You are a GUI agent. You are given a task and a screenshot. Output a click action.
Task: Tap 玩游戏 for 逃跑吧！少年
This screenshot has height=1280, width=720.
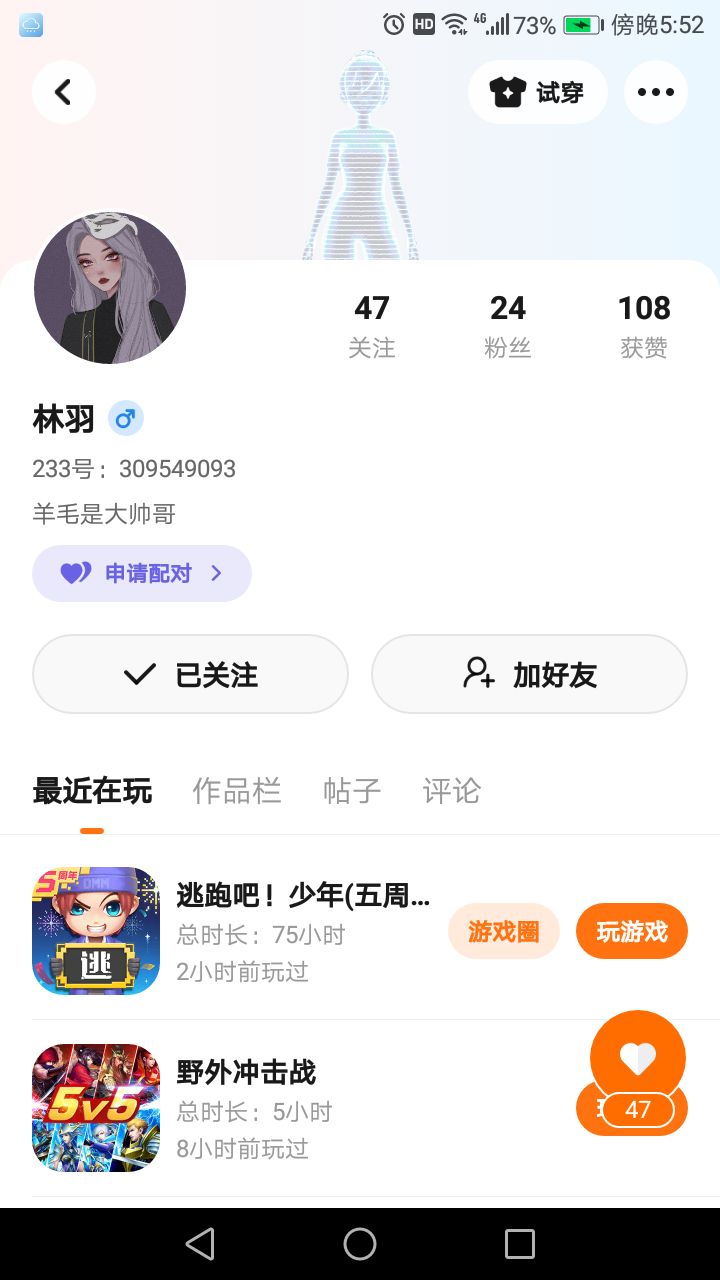(x=631, y=931)
